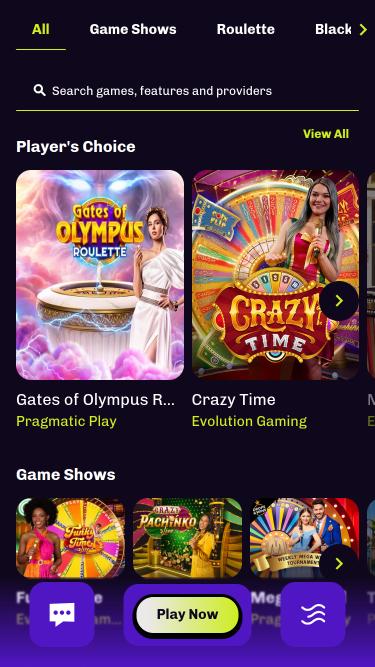Screen dimensions: 375x667
Task: Open the Weekly Mega Wheel Tournament tile
Action: pyautogui.click(x=304, y=538)
